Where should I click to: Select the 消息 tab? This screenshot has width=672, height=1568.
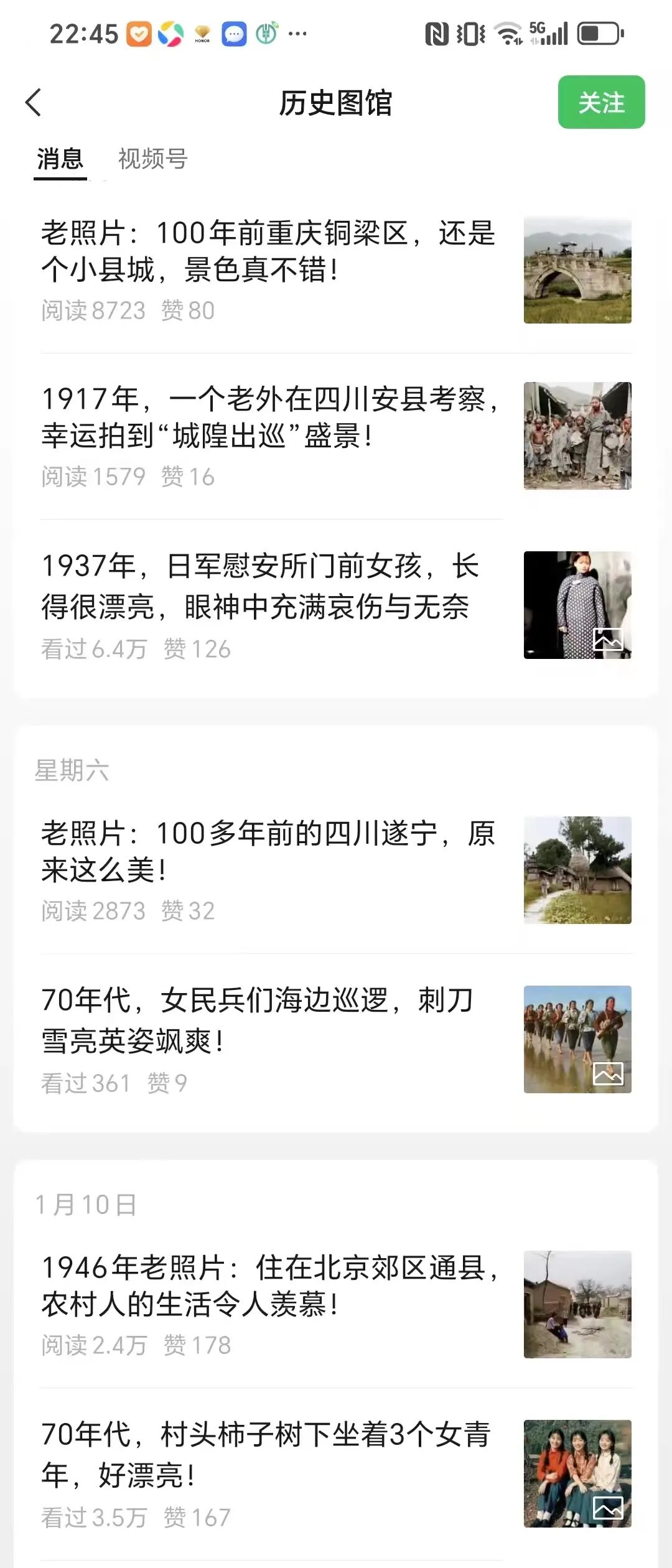[x=60, y=159]
